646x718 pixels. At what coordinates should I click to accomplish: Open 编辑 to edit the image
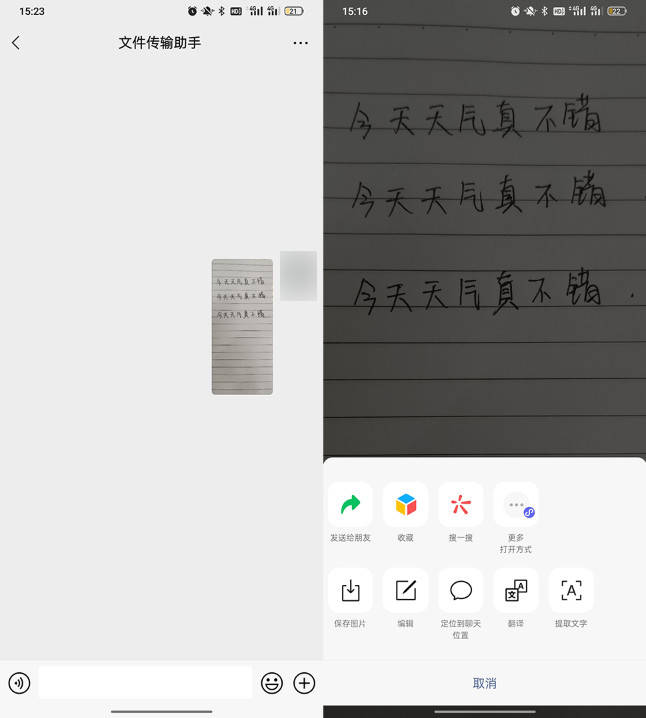click(405, 591)
